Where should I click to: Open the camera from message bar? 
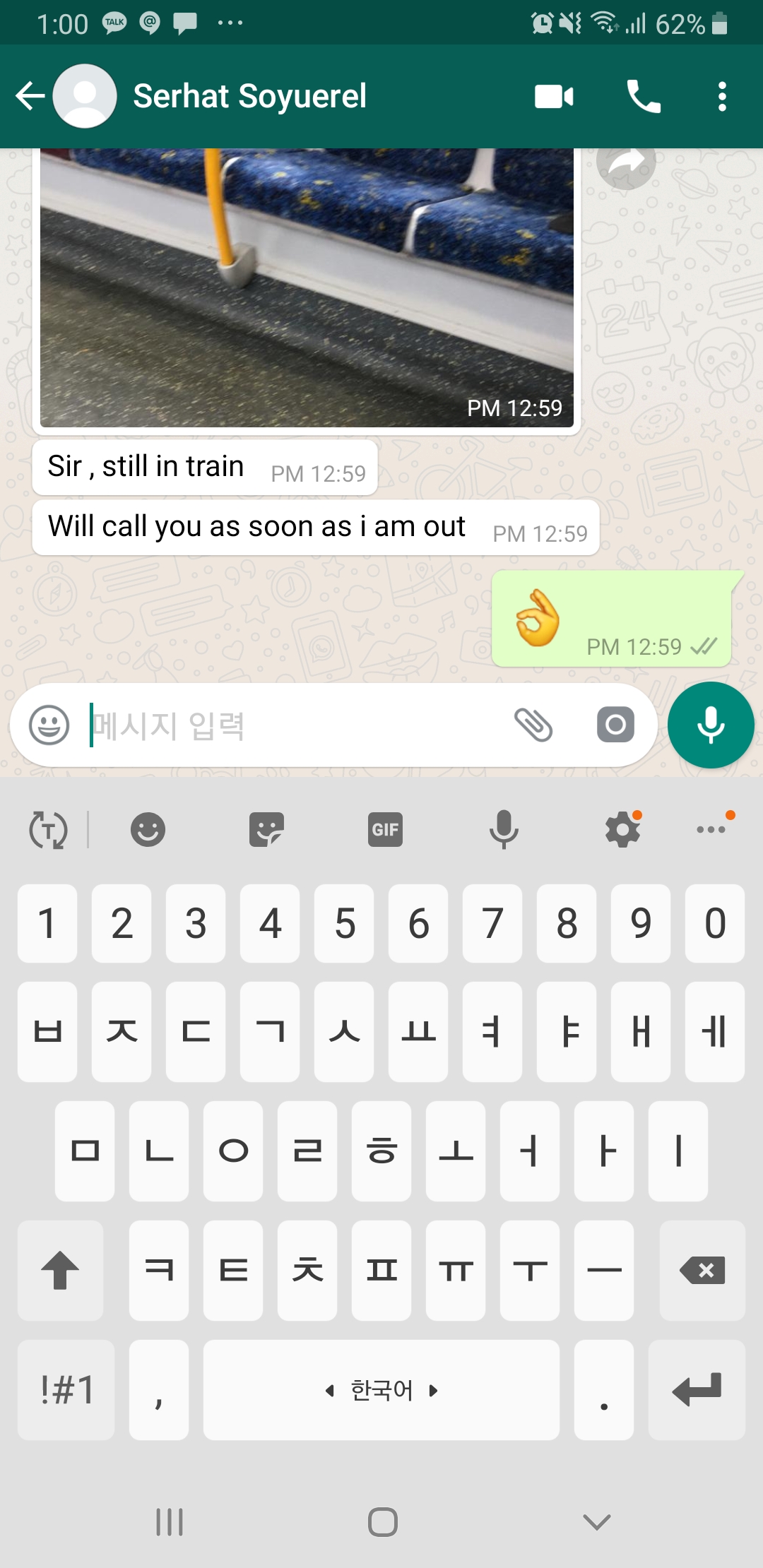point(615,725)
